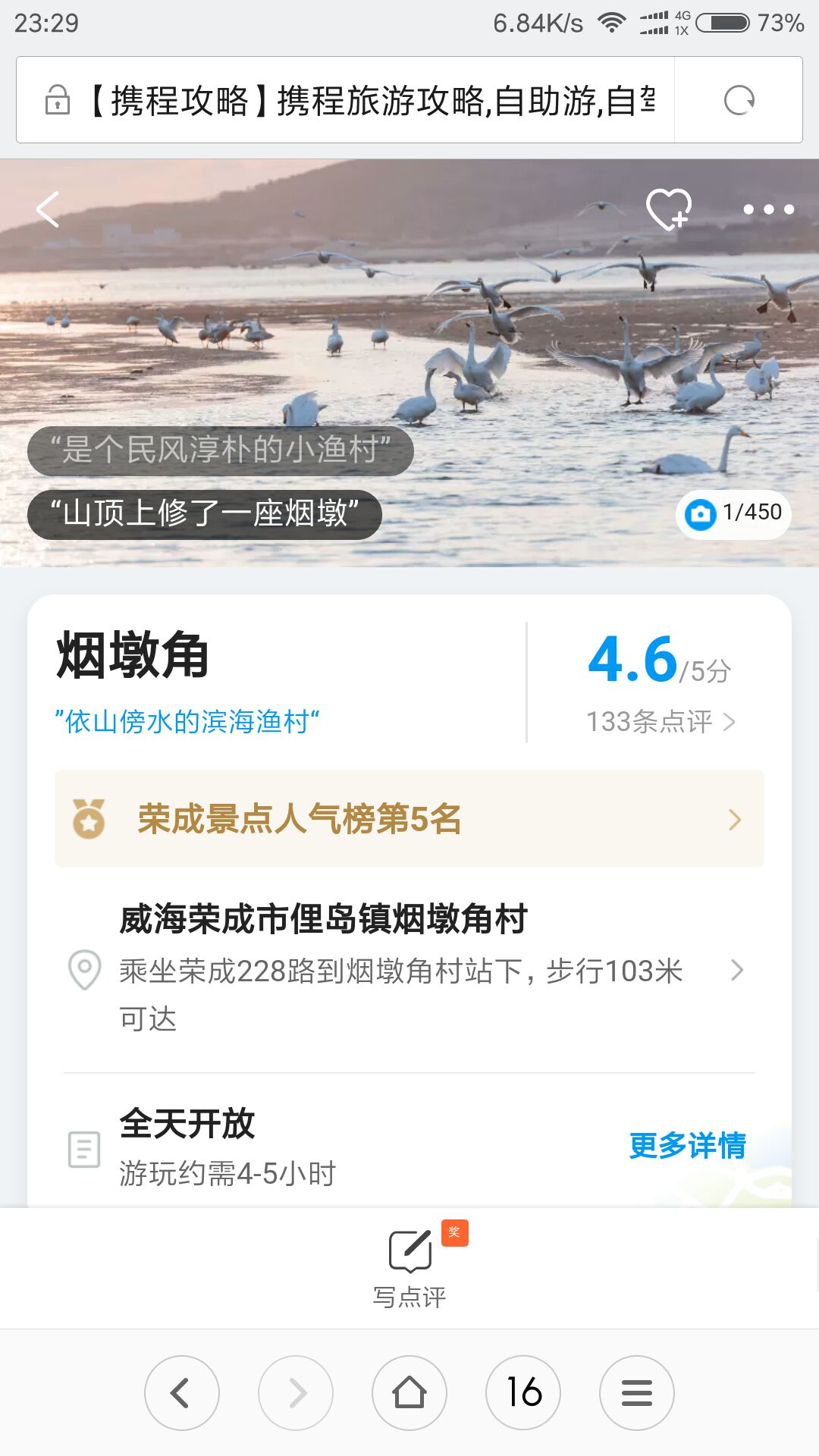Write a review with 写点评
Screen dimensions: 819x1456
409,1266
